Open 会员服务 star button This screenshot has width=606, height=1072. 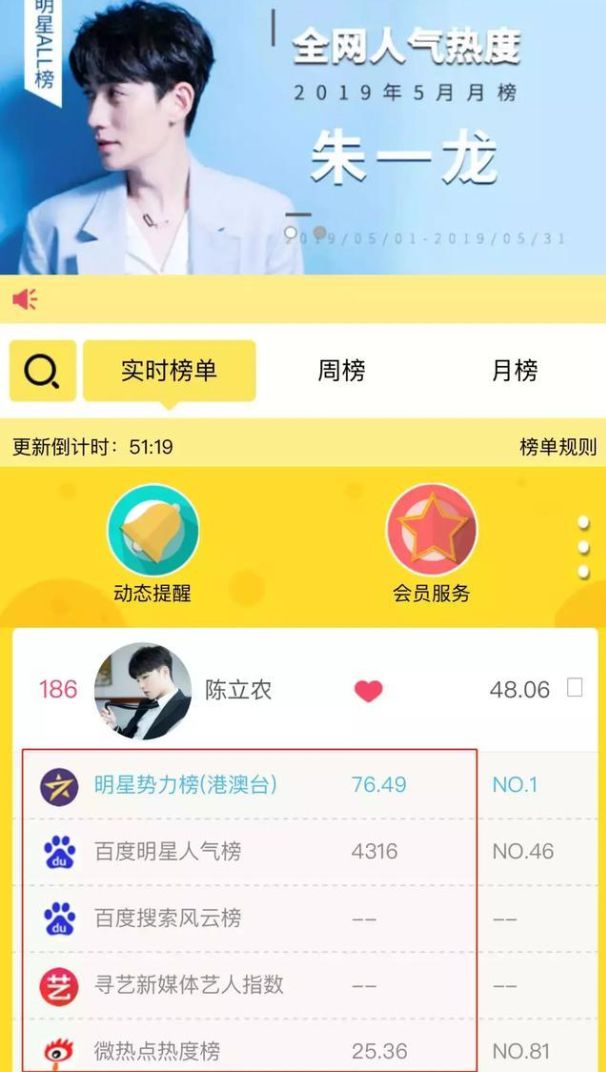[x=431, y=531]
